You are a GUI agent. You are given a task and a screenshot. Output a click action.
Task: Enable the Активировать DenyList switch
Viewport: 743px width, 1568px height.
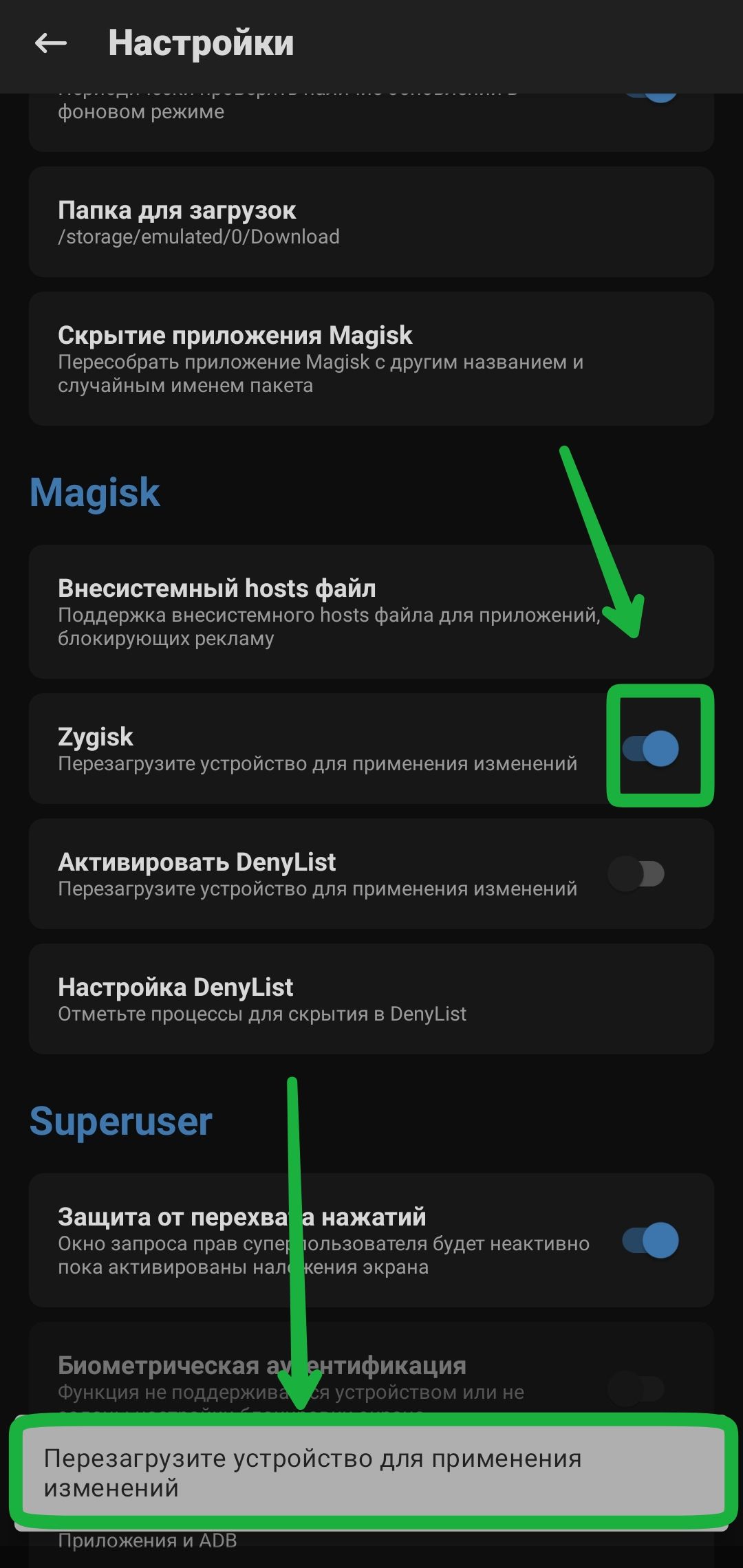click(636, 874)
